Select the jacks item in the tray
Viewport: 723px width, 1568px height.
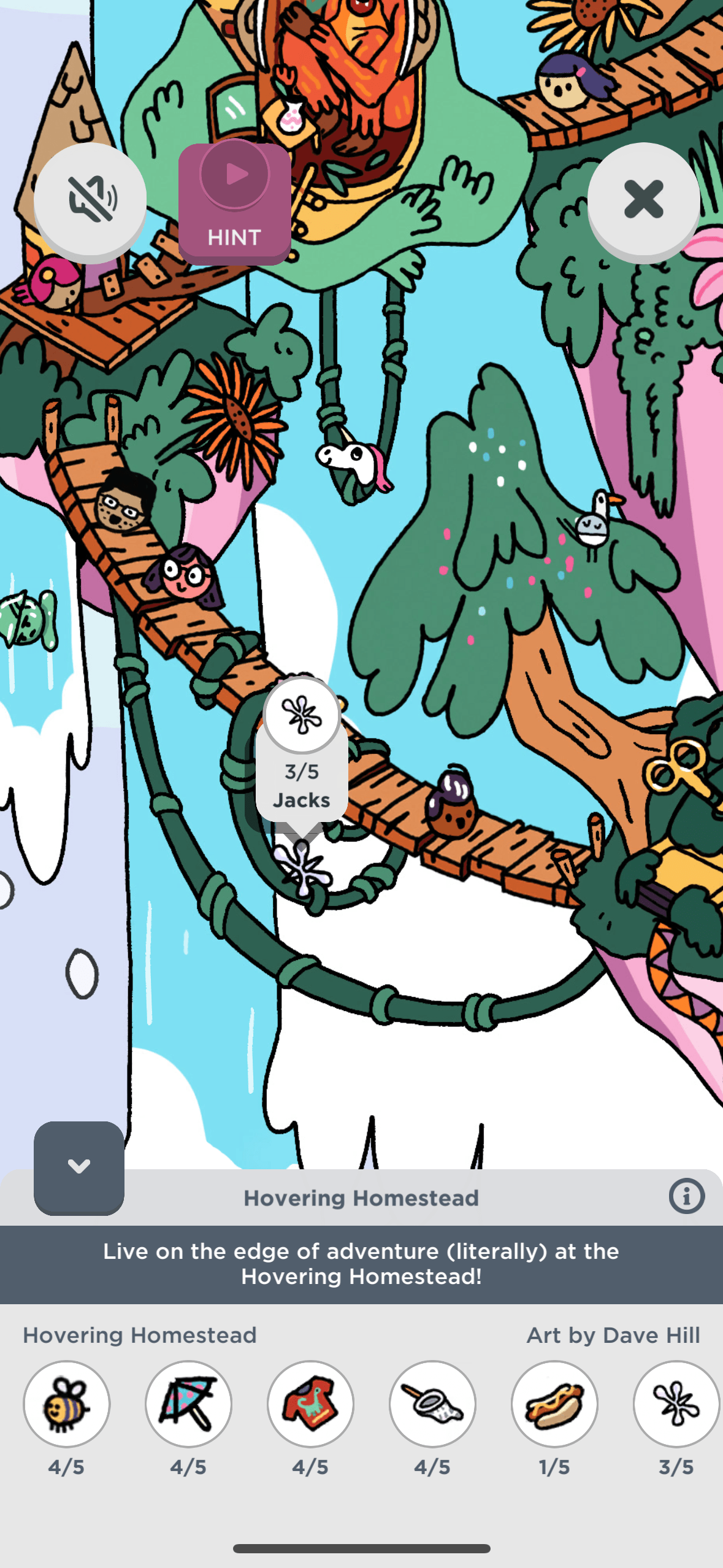pyautogui.click(x=676, y=1404)
